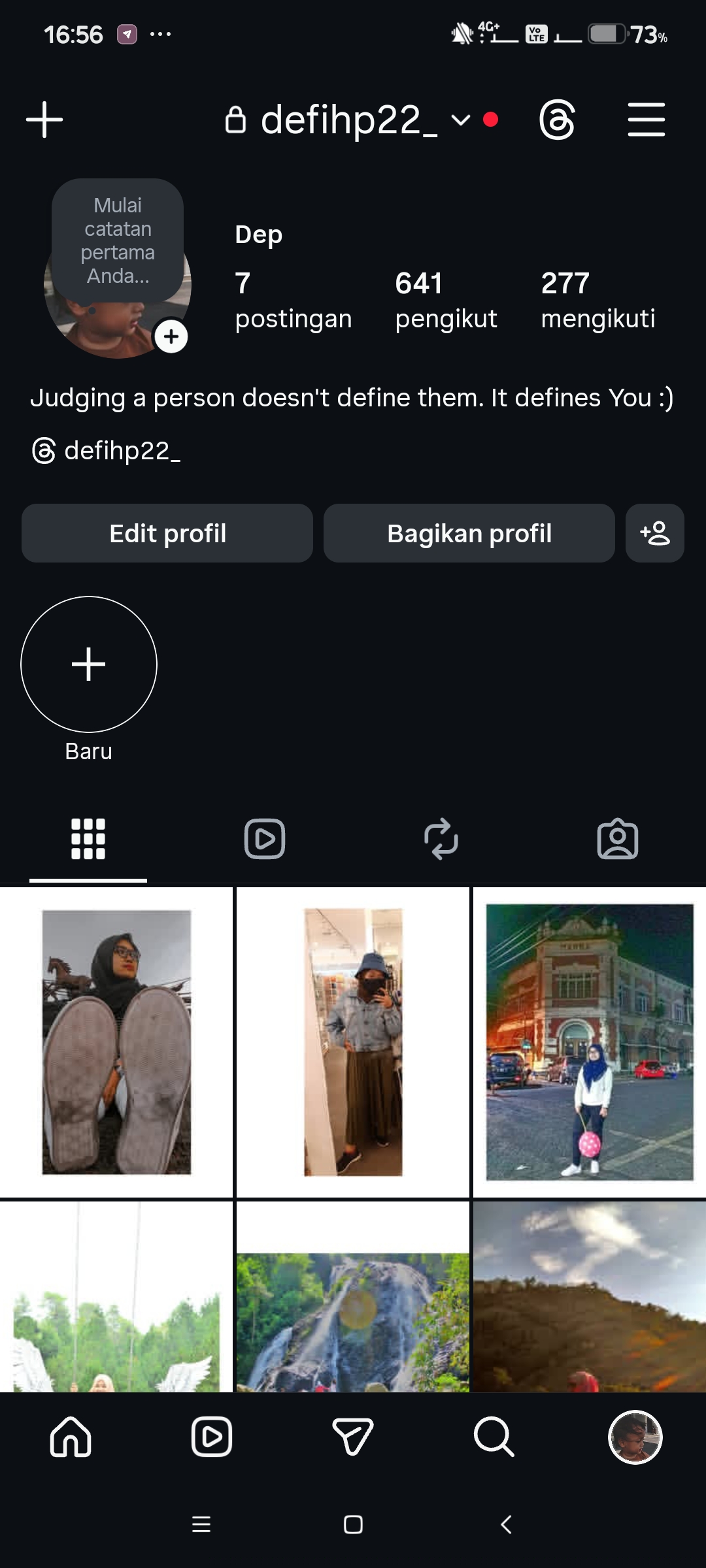Tap the Bagikan profil button
706x1568 pixels.
(x=469, y=533)
